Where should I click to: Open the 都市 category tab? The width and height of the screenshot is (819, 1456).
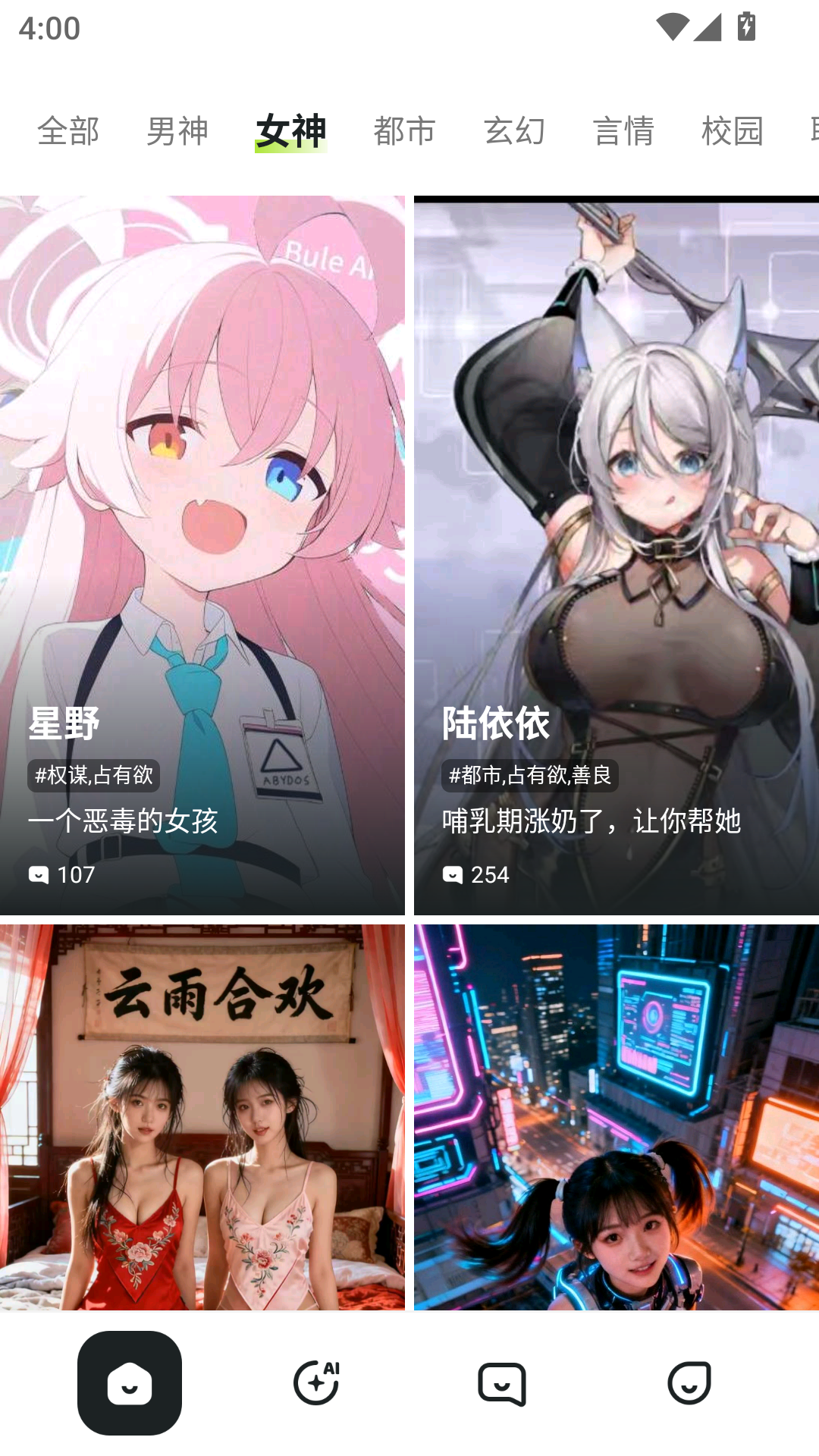(403, 130)
